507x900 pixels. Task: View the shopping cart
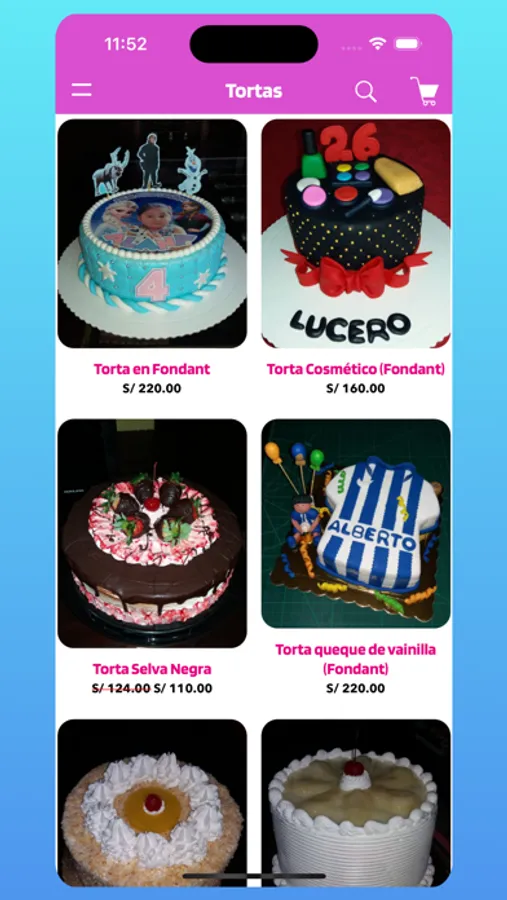coord(425,91)
